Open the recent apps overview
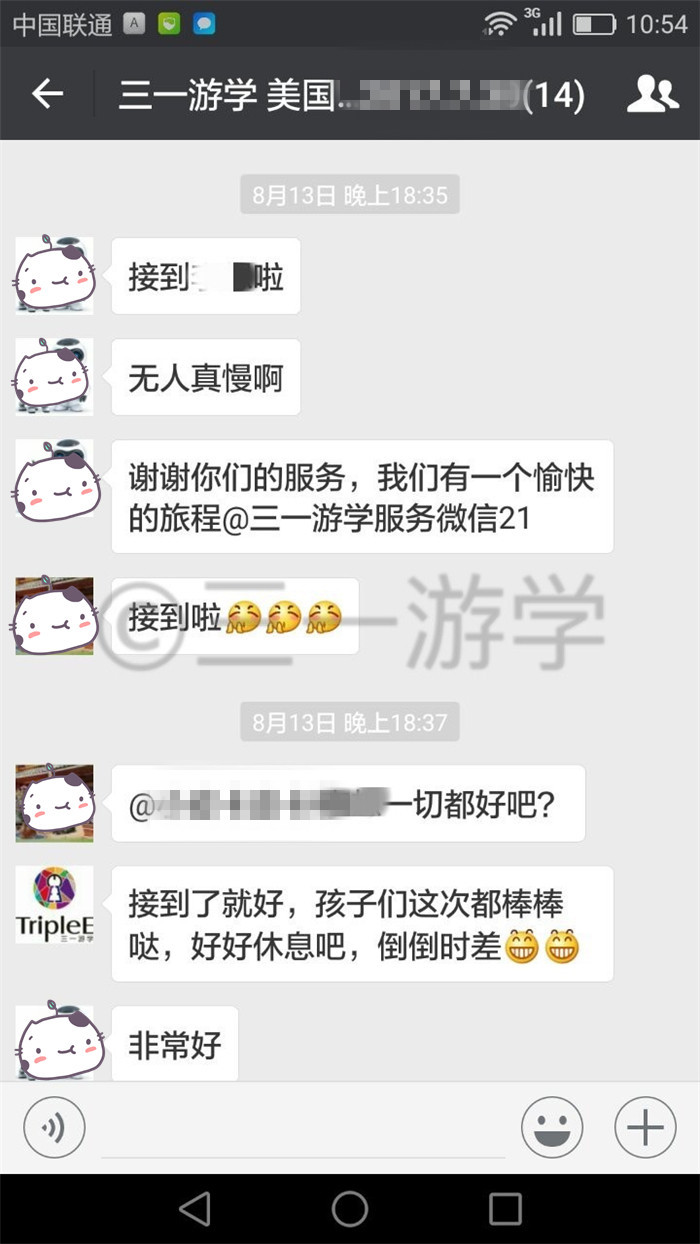The width and height of the screenshot is (700, 1244). [505, 1209]
